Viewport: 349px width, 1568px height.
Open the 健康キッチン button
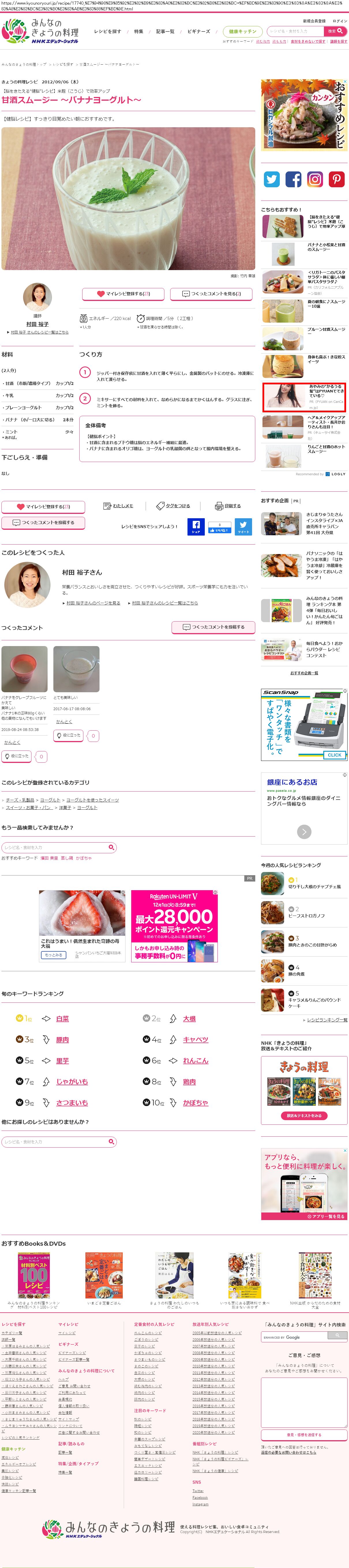pyautogui.click(x=243, y=31)
